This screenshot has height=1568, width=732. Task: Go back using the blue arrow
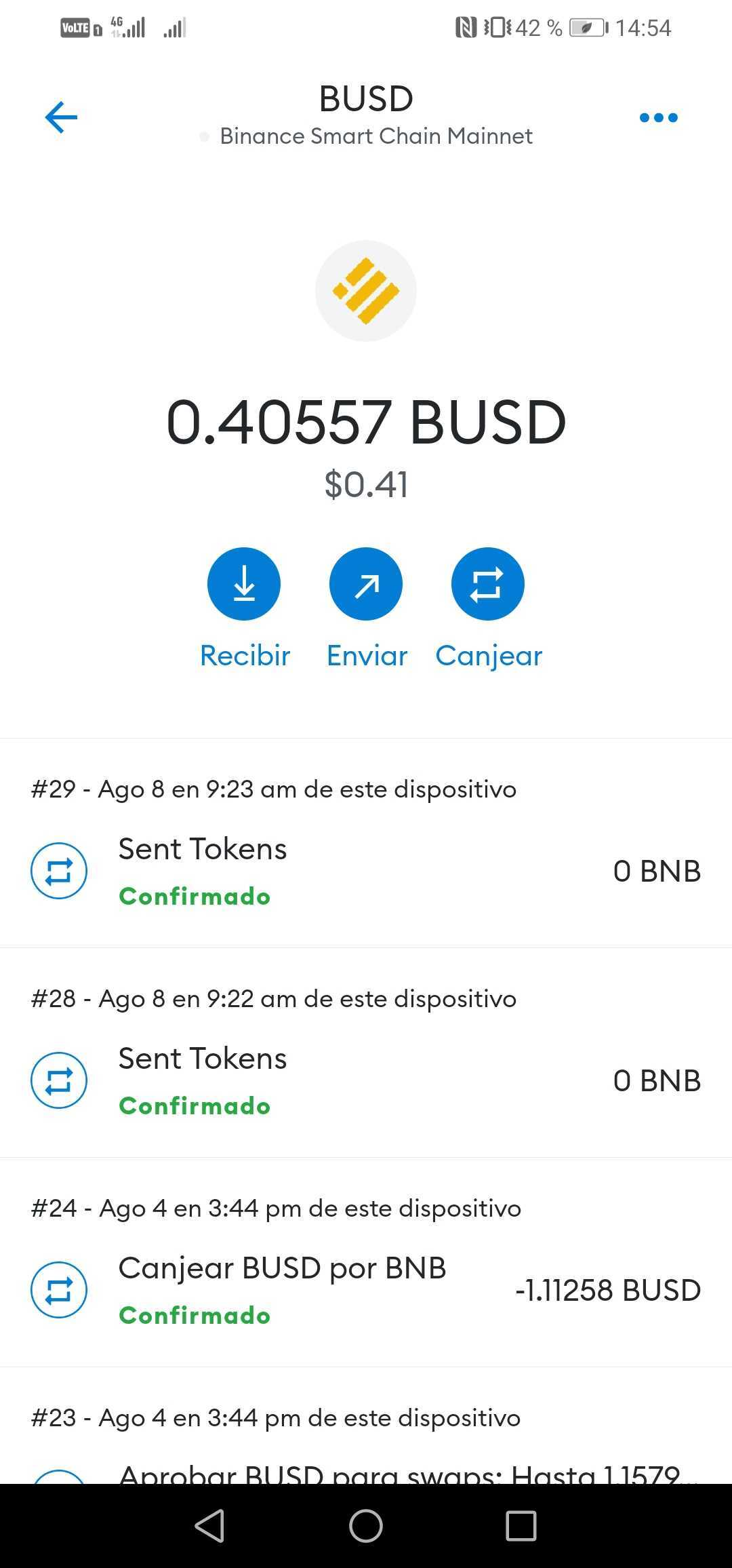tap(61, 117)
